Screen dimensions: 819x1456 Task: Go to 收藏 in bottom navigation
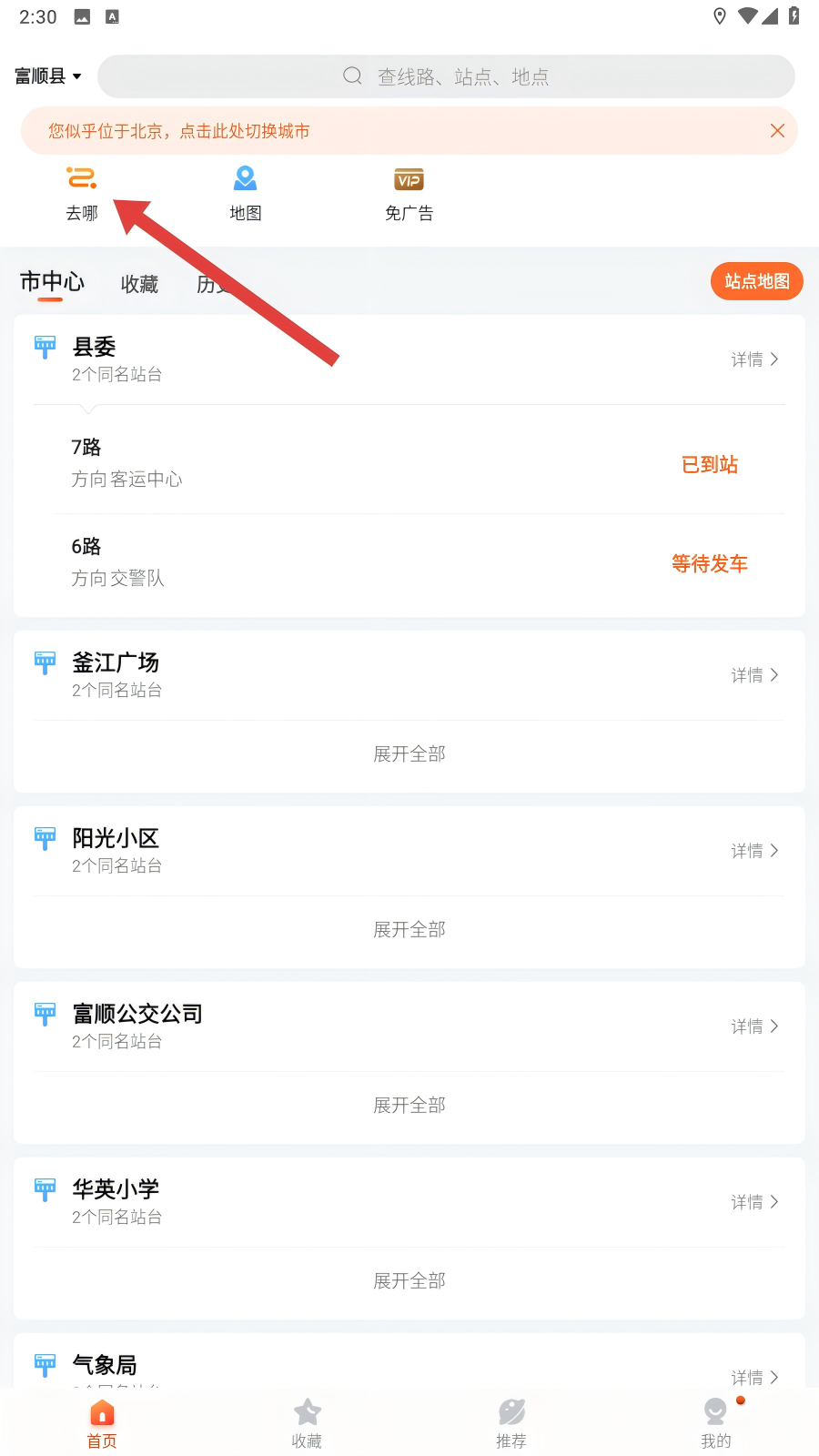[x=307, y=1423]
